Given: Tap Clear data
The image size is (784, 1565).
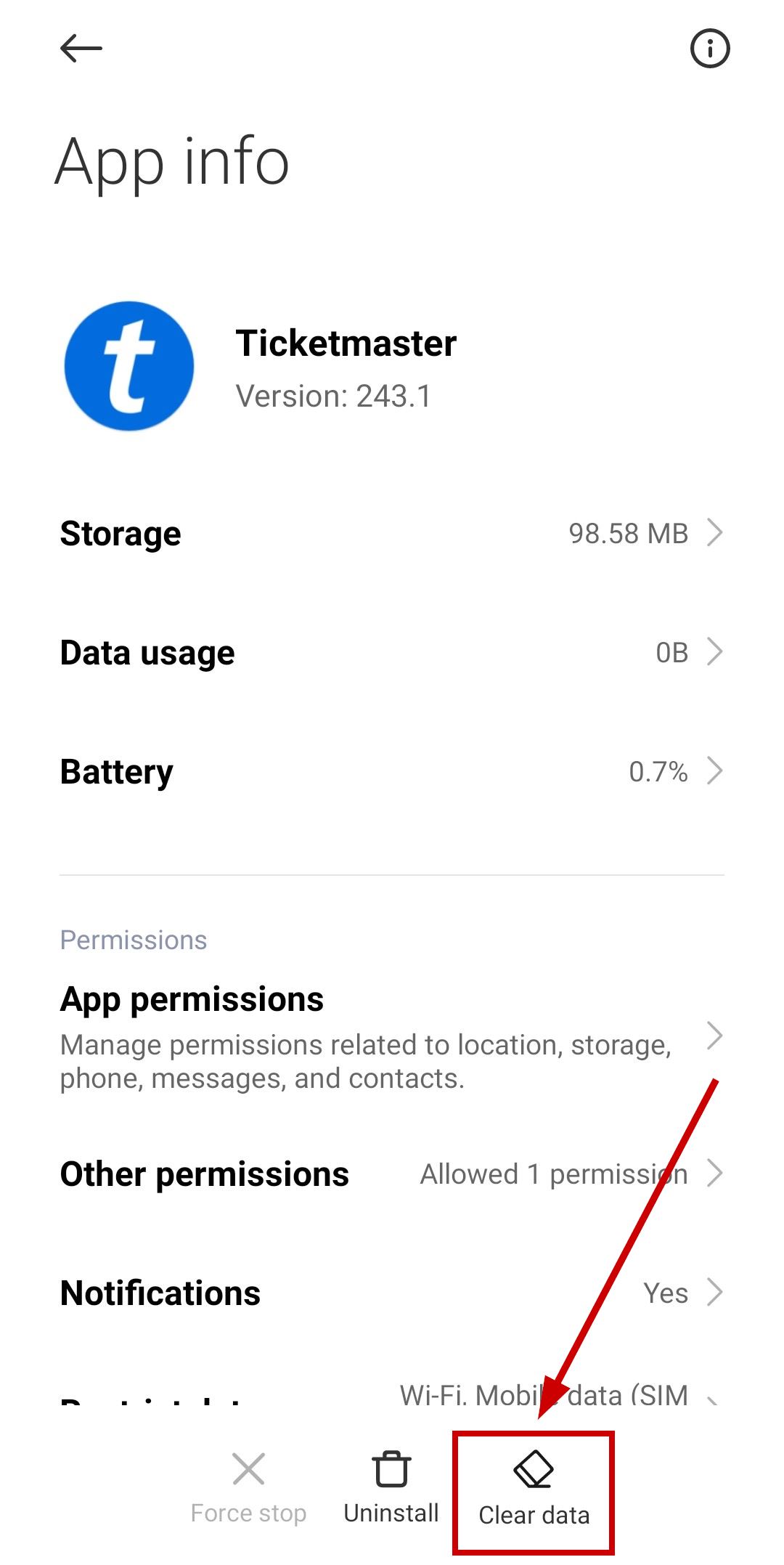Looking at the screenshot, I should pos(534,1489).
